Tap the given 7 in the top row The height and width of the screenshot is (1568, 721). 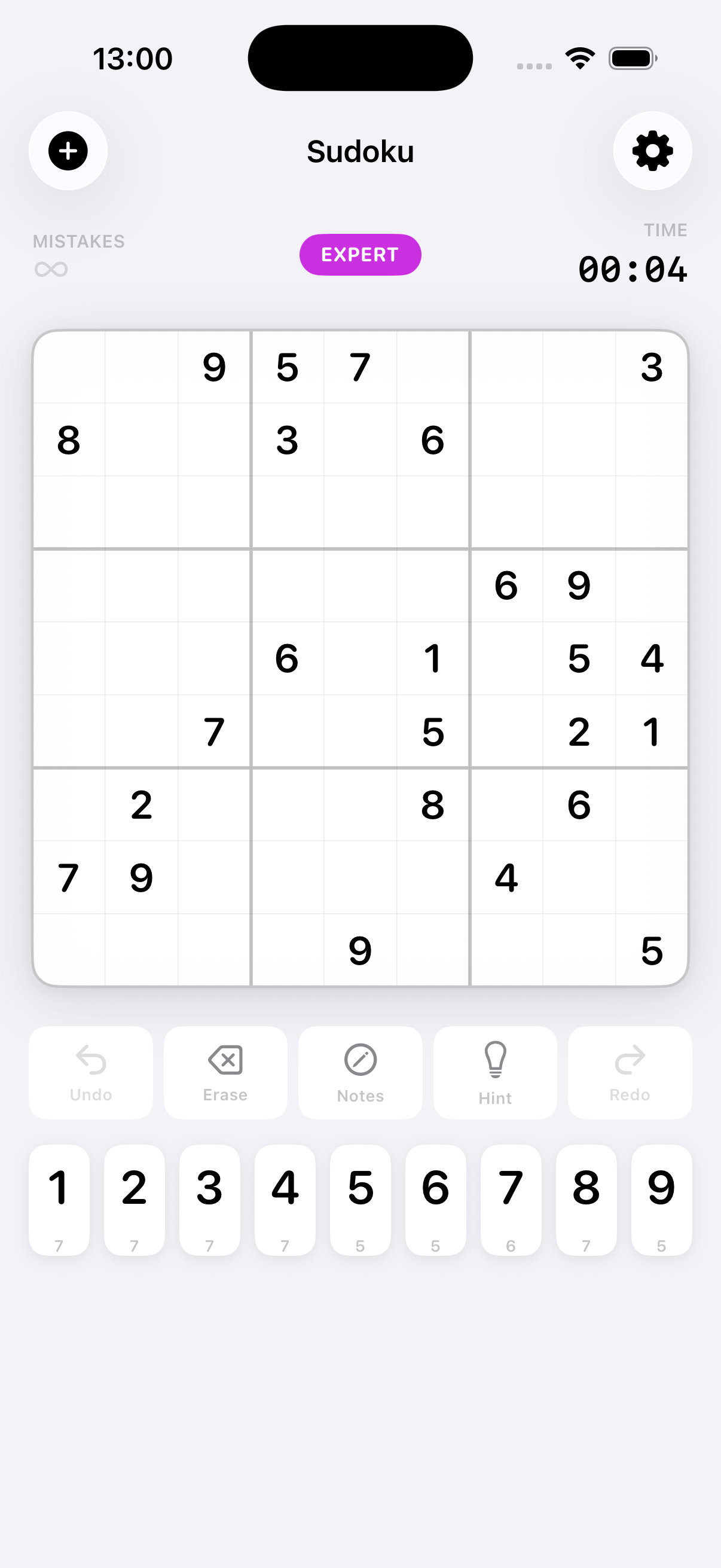359,368
